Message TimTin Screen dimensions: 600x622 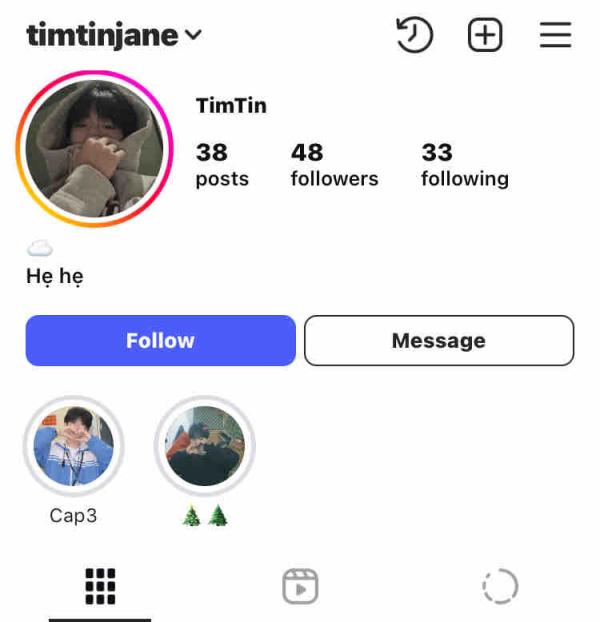point(438,341)
